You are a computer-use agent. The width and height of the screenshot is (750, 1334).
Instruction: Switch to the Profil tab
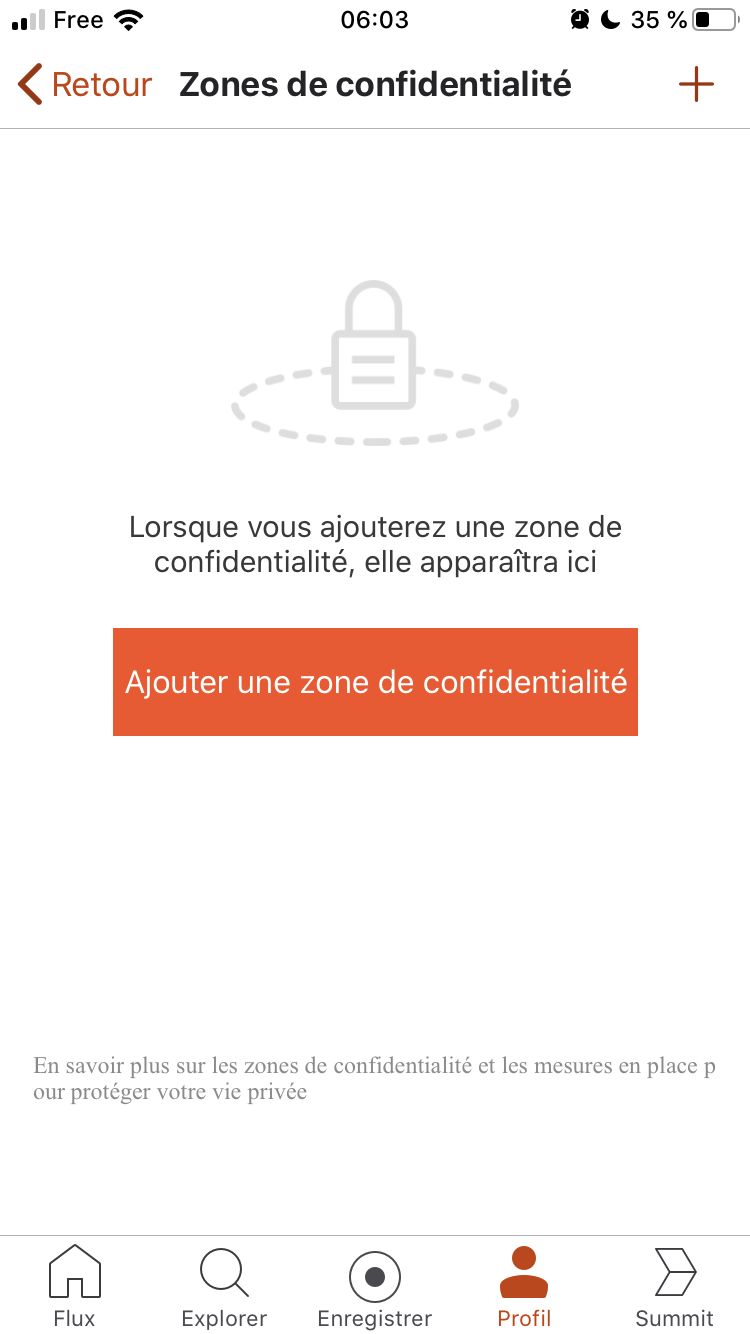[524, 1286]
